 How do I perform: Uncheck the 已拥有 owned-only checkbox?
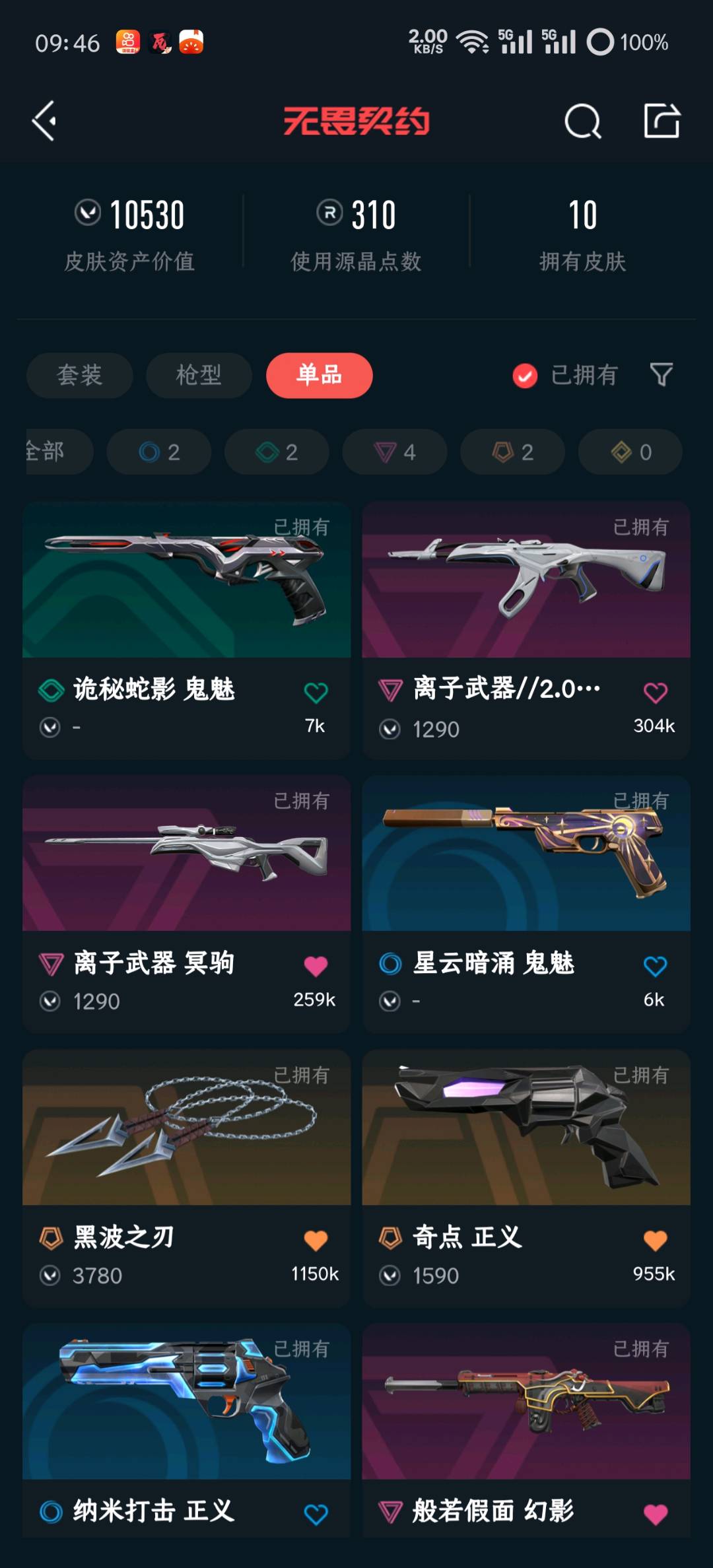(525, 376)
